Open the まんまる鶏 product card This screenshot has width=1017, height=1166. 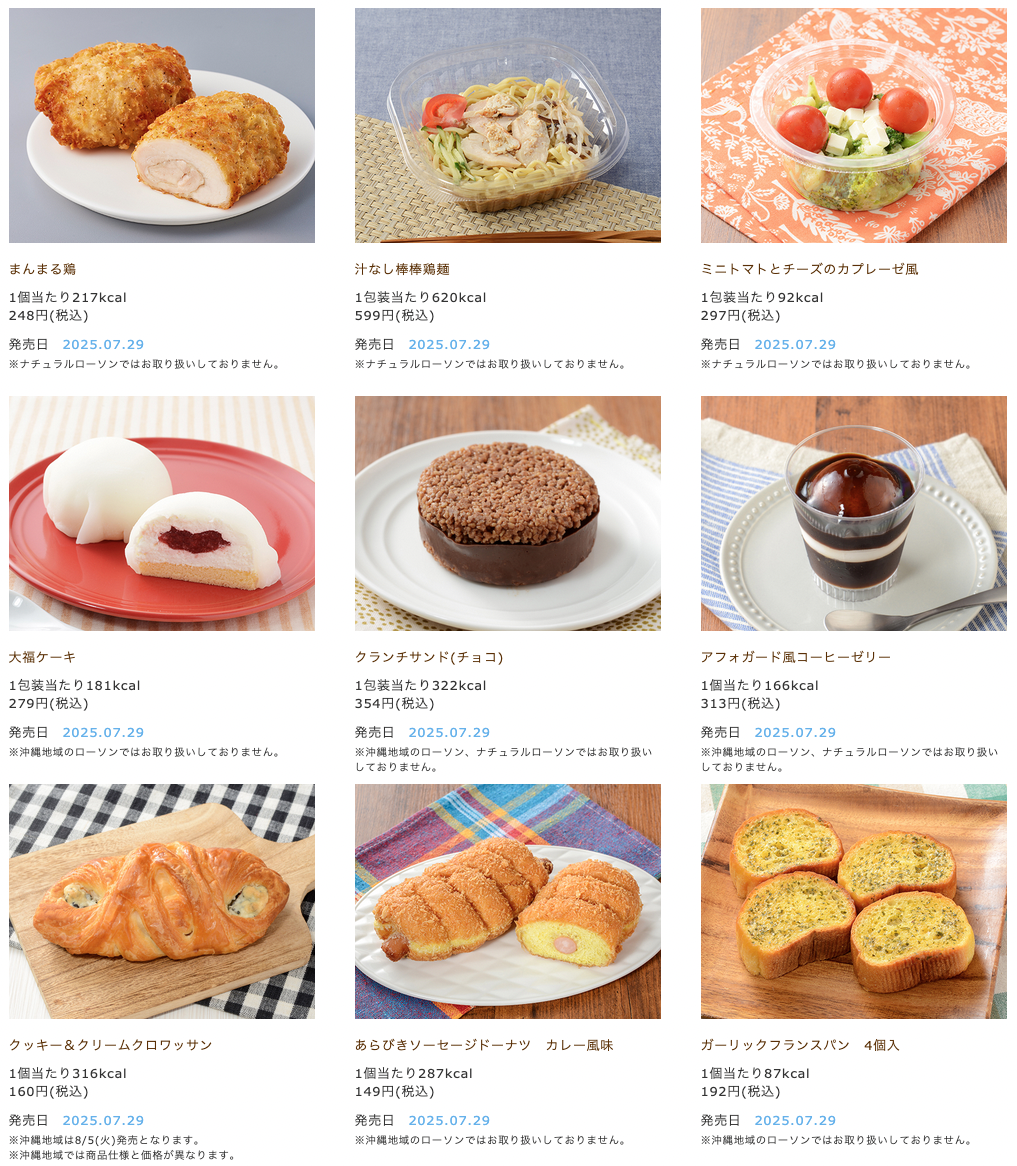(161, 126)
